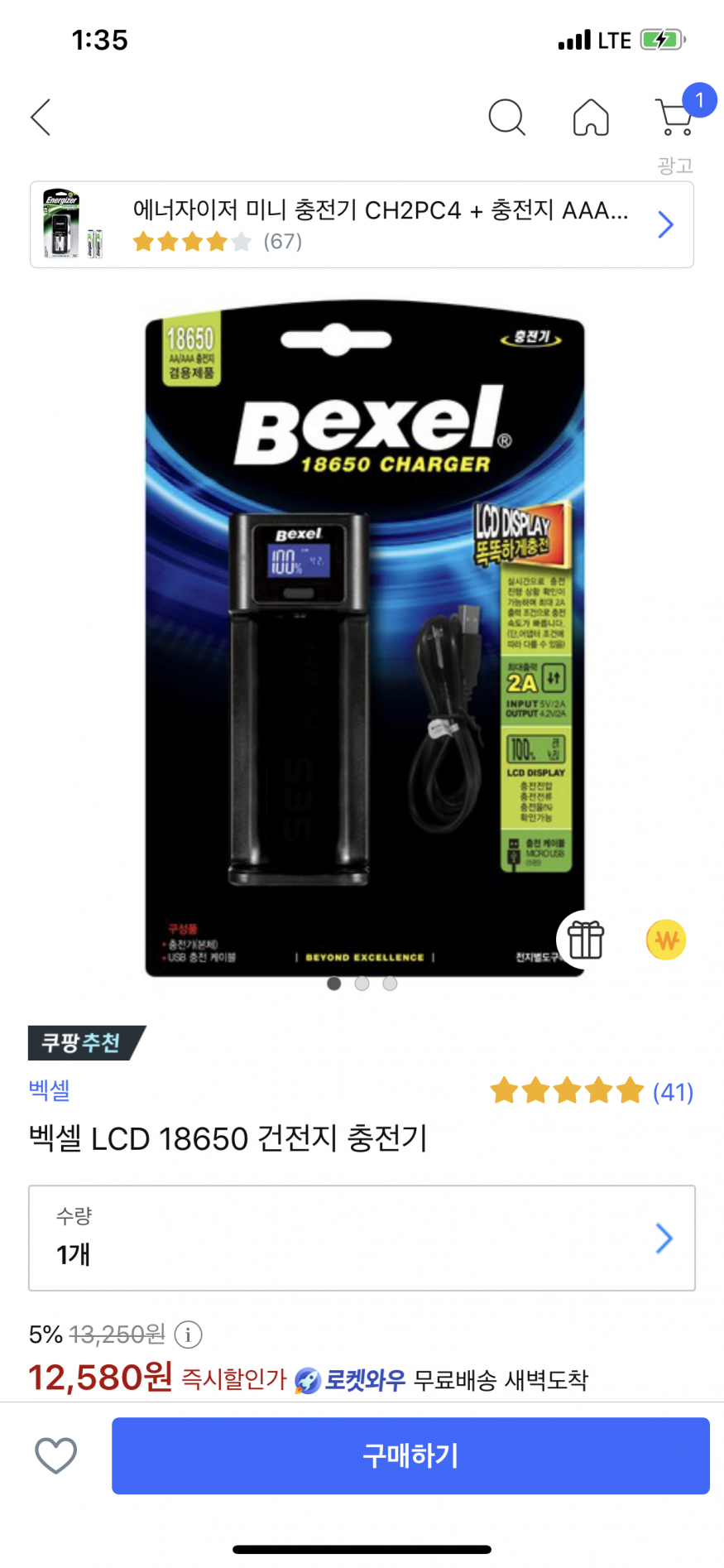The width and height of the screenshot is (724, 1568).
Task: View the 41 product reviews
Action: click(592, 1091)
